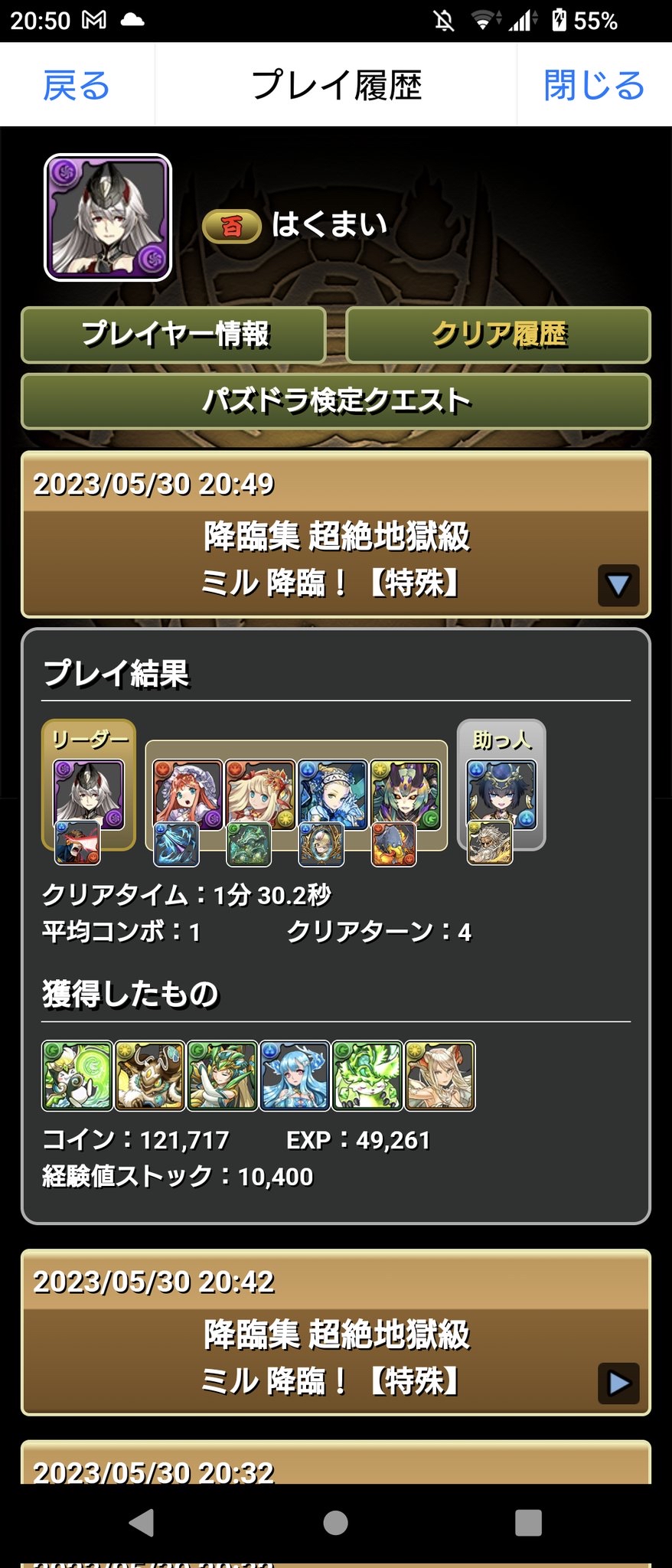Expand the 20:42 play record

click(618, 1382)
